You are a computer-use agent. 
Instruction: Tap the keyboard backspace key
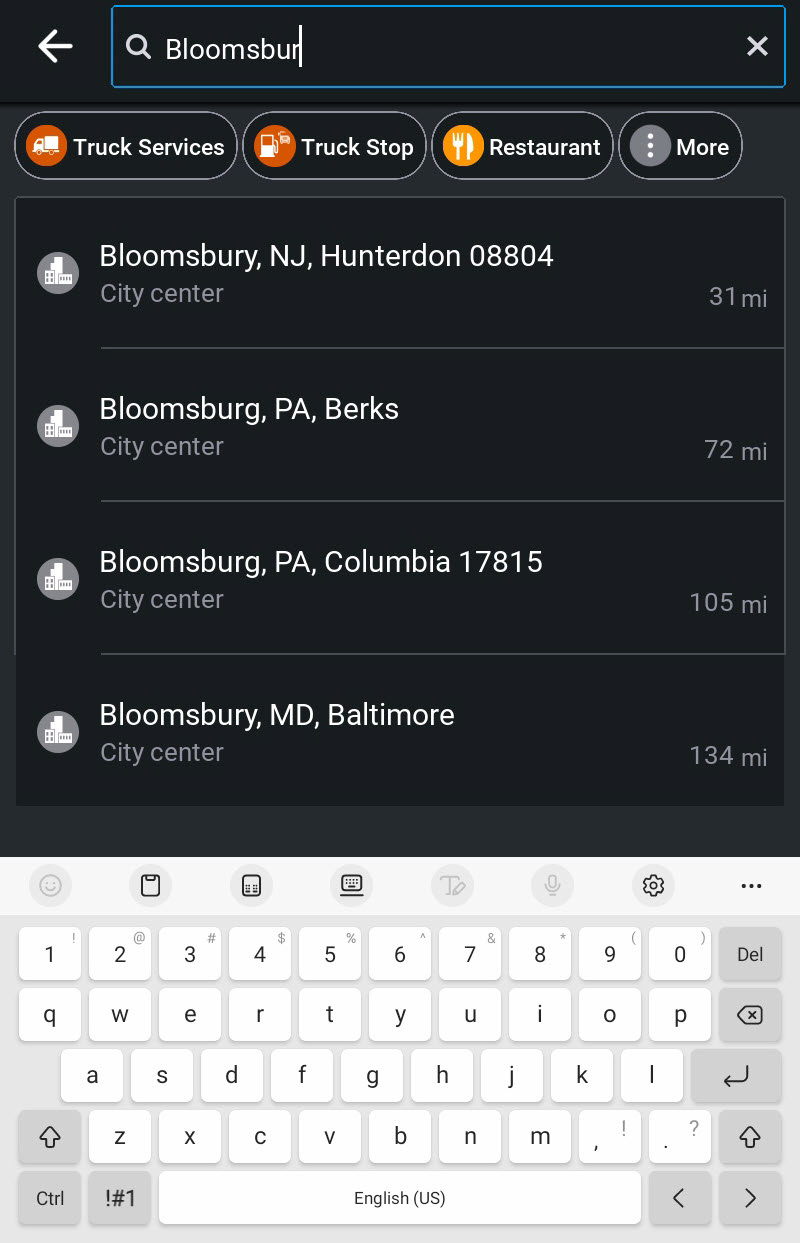click(x=749, y=1015)
